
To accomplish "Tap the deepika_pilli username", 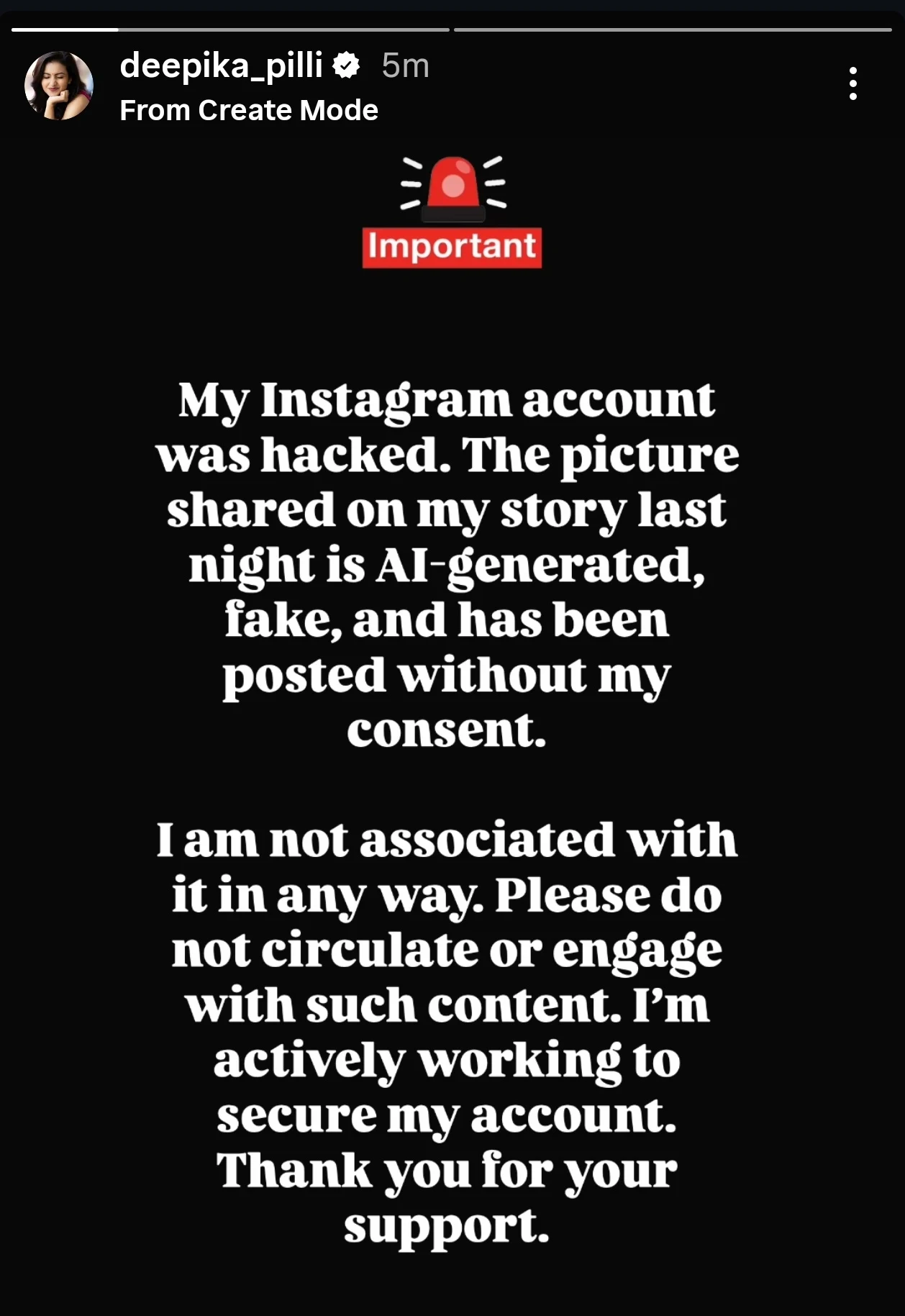I will tap(221, 65).
